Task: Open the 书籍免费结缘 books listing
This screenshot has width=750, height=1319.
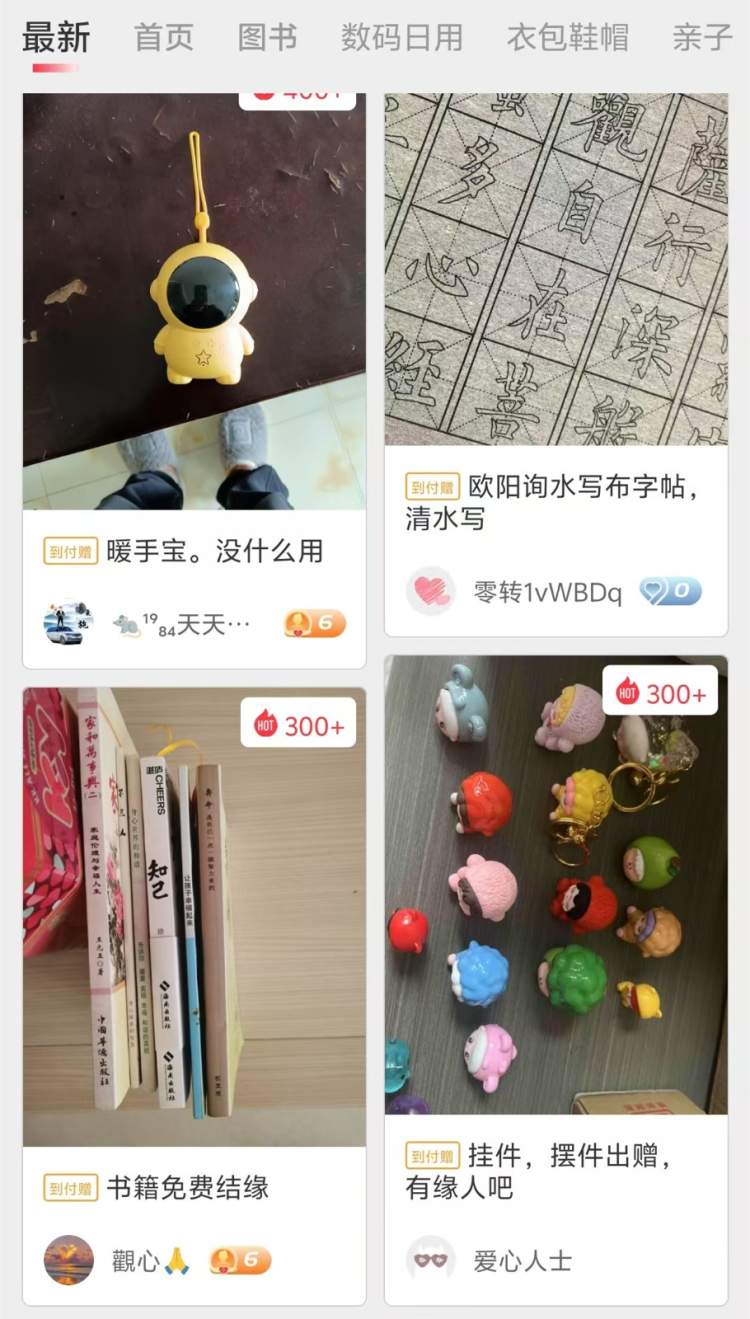Action: click(194, 996)
